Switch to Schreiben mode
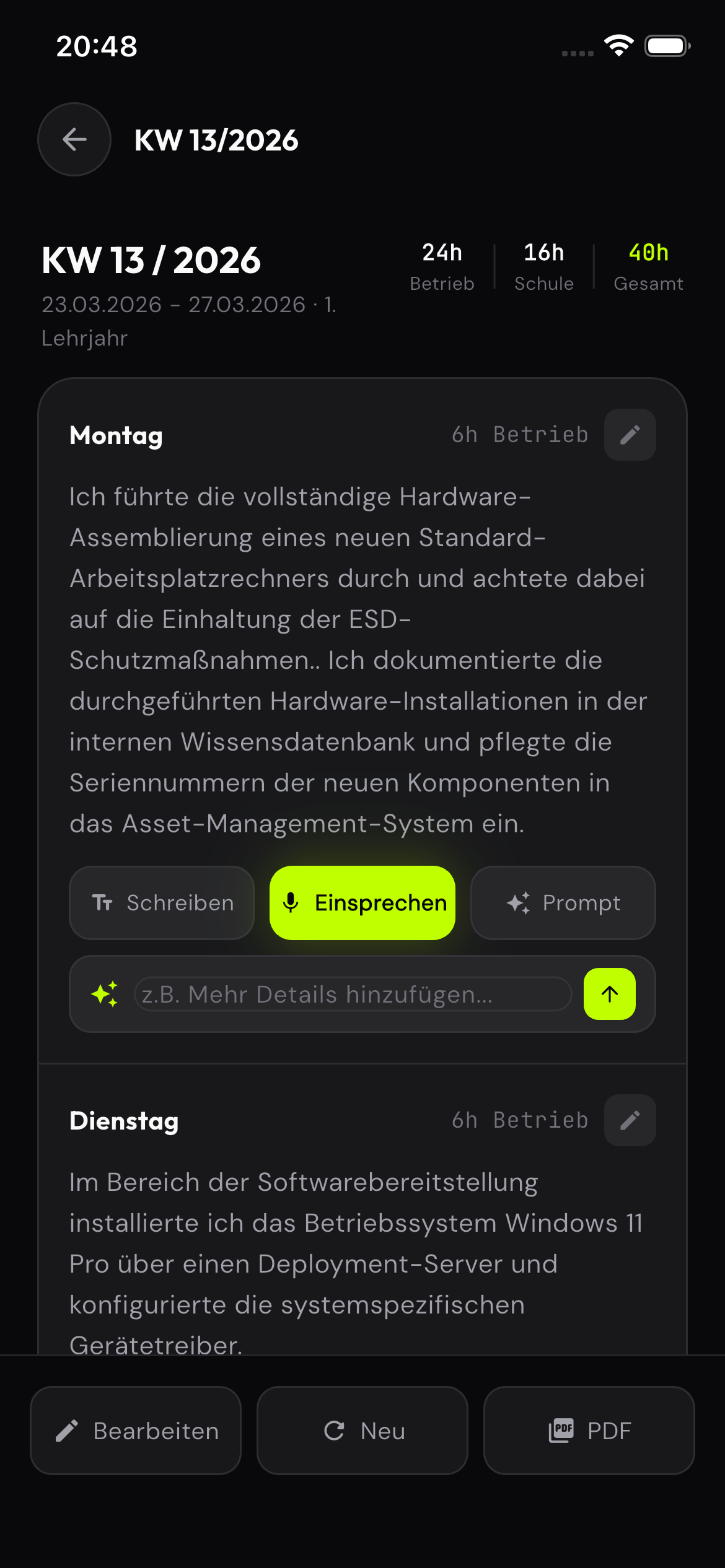725x1568 pixels. tap(161, 902)
